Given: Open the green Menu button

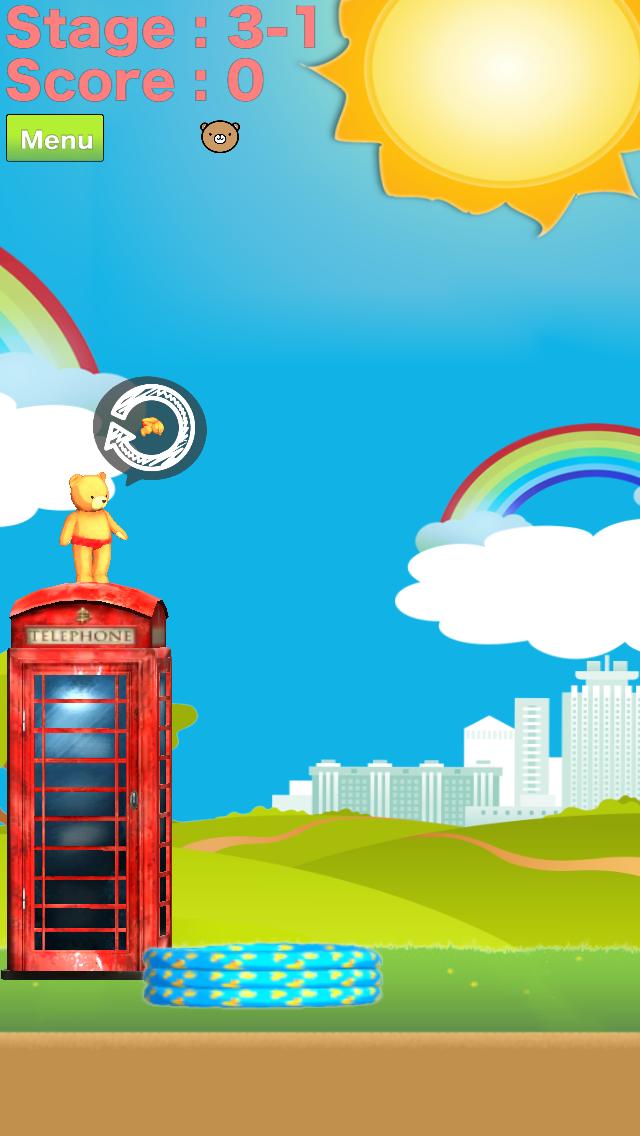Looking at the screenshot, I should [55, 138].
